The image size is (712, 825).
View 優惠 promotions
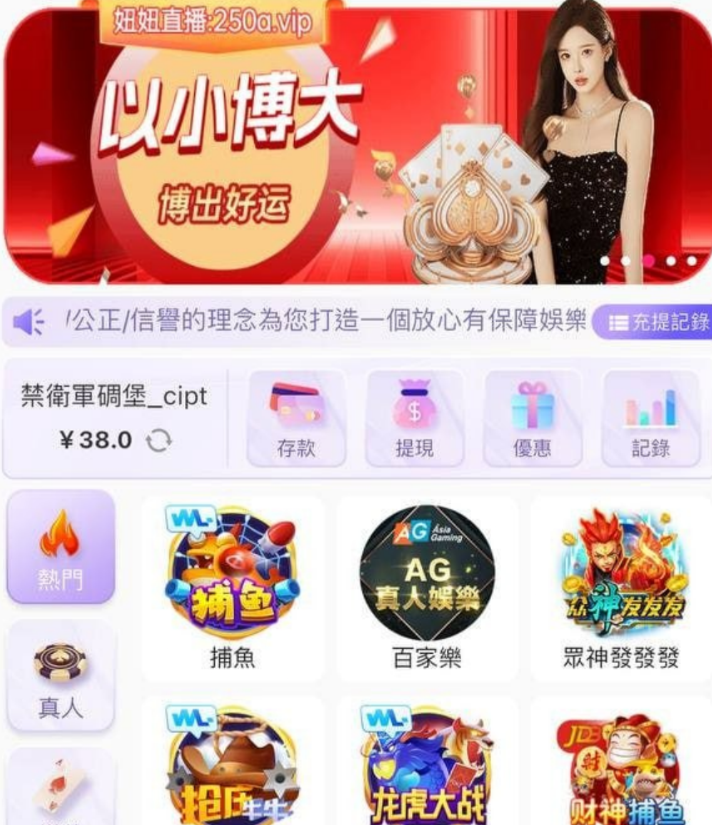pyautogui.click(x=532, y=418)
